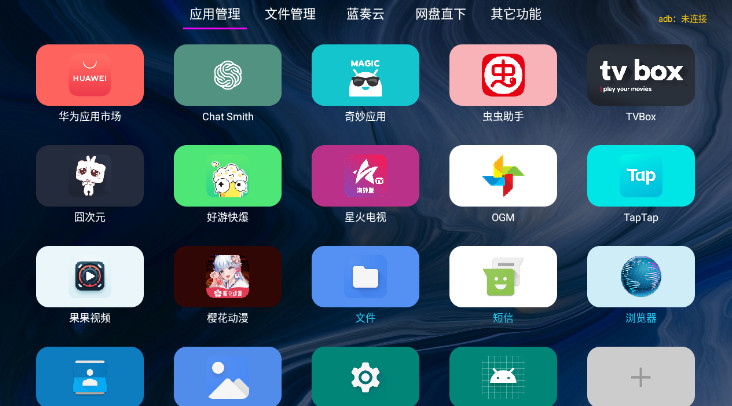Open 华为应用市场 app
This screenshot has height=406, width=732.
point(90,75)
